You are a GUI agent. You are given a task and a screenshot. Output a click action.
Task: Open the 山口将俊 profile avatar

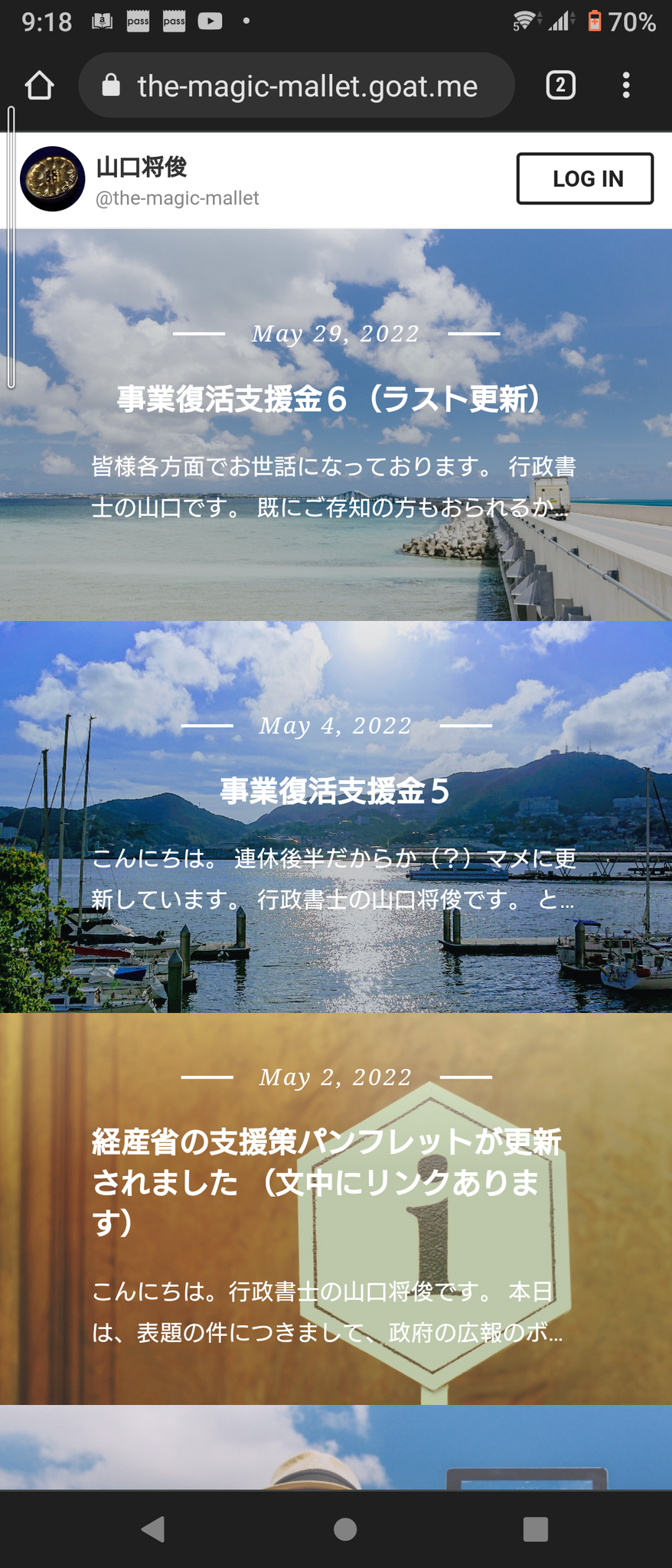click(x=52, y=179)
